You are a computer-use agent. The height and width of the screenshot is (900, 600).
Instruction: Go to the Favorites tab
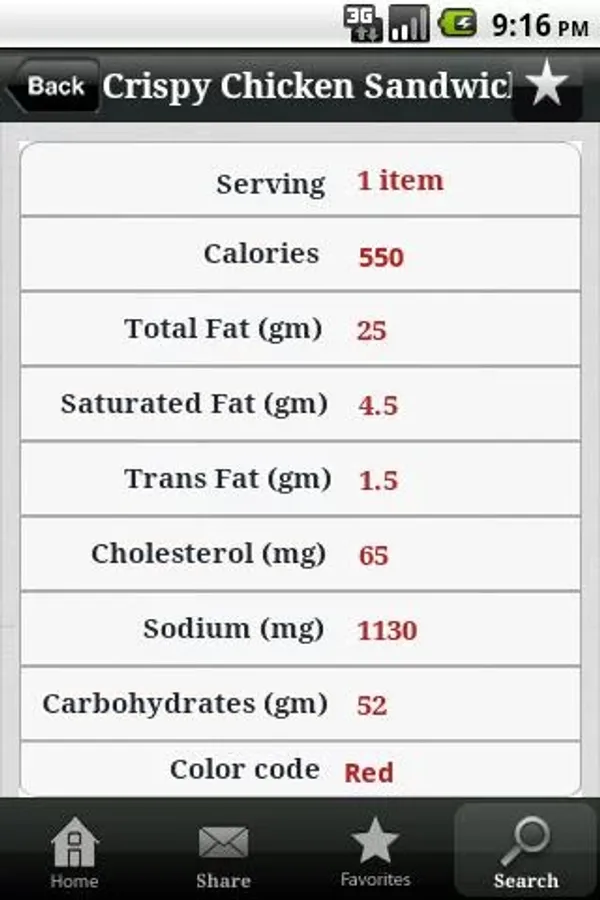point(375,853)
